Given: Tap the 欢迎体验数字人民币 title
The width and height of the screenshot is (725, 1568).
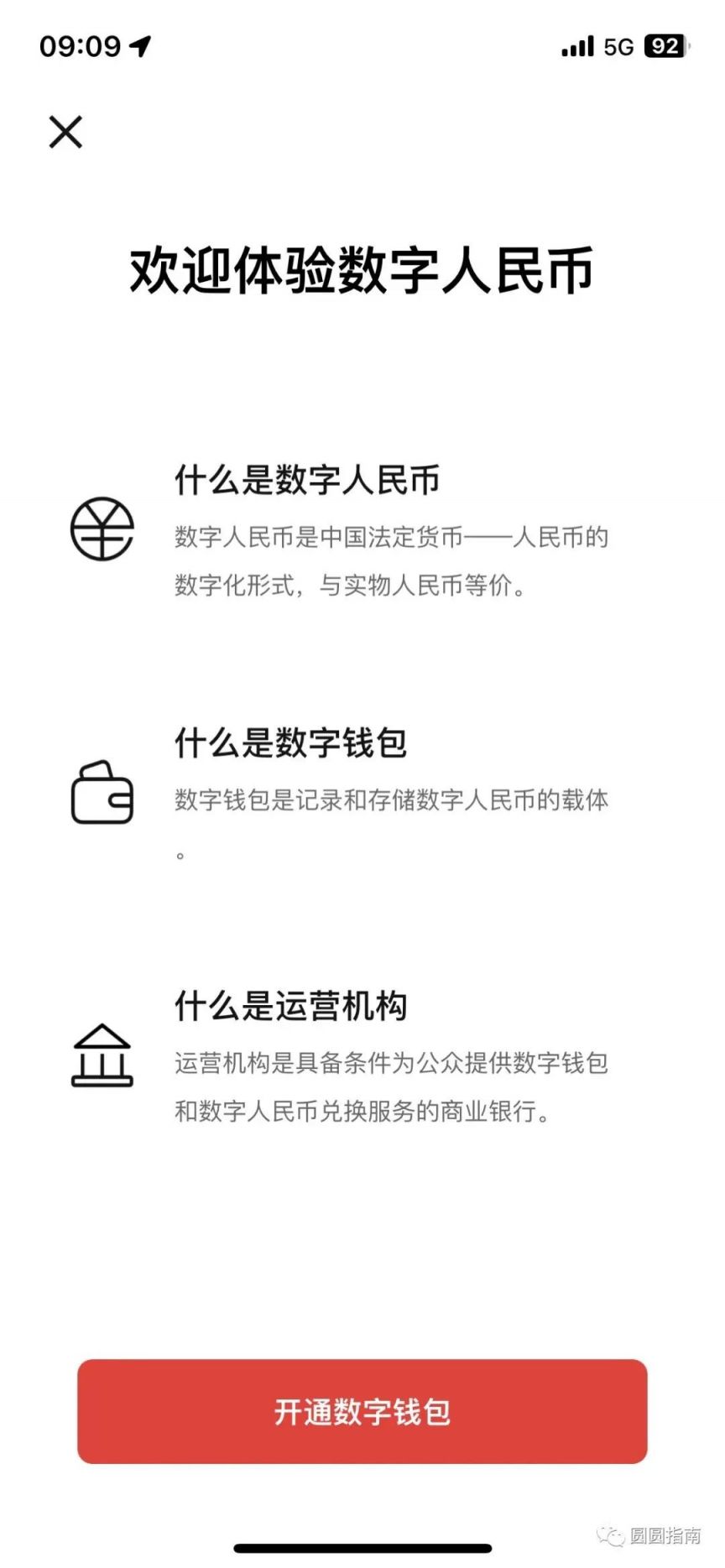Looking at the screenshot, I should click(362, 267).
